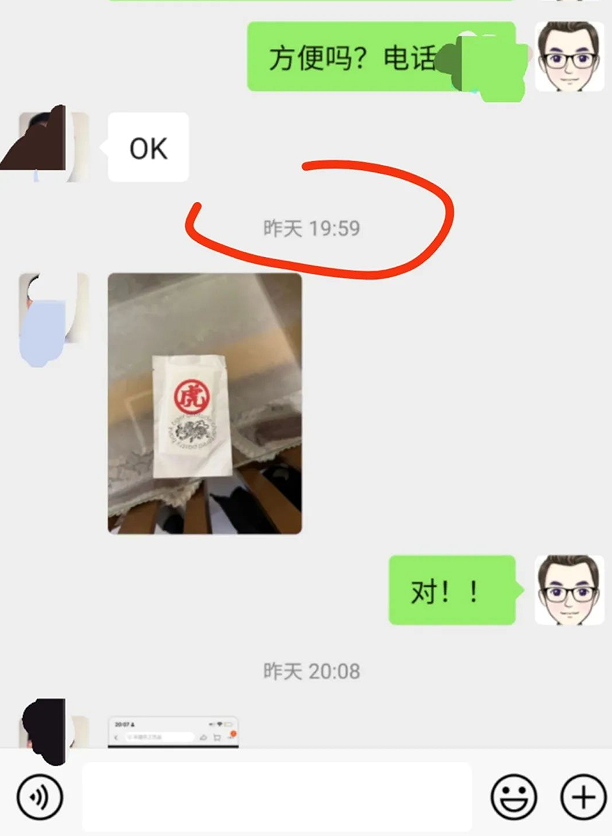Image resolution: width=612 pixels, height=836 pixels.
Task: Open the plus attachments menu
Action: point(582,797)
